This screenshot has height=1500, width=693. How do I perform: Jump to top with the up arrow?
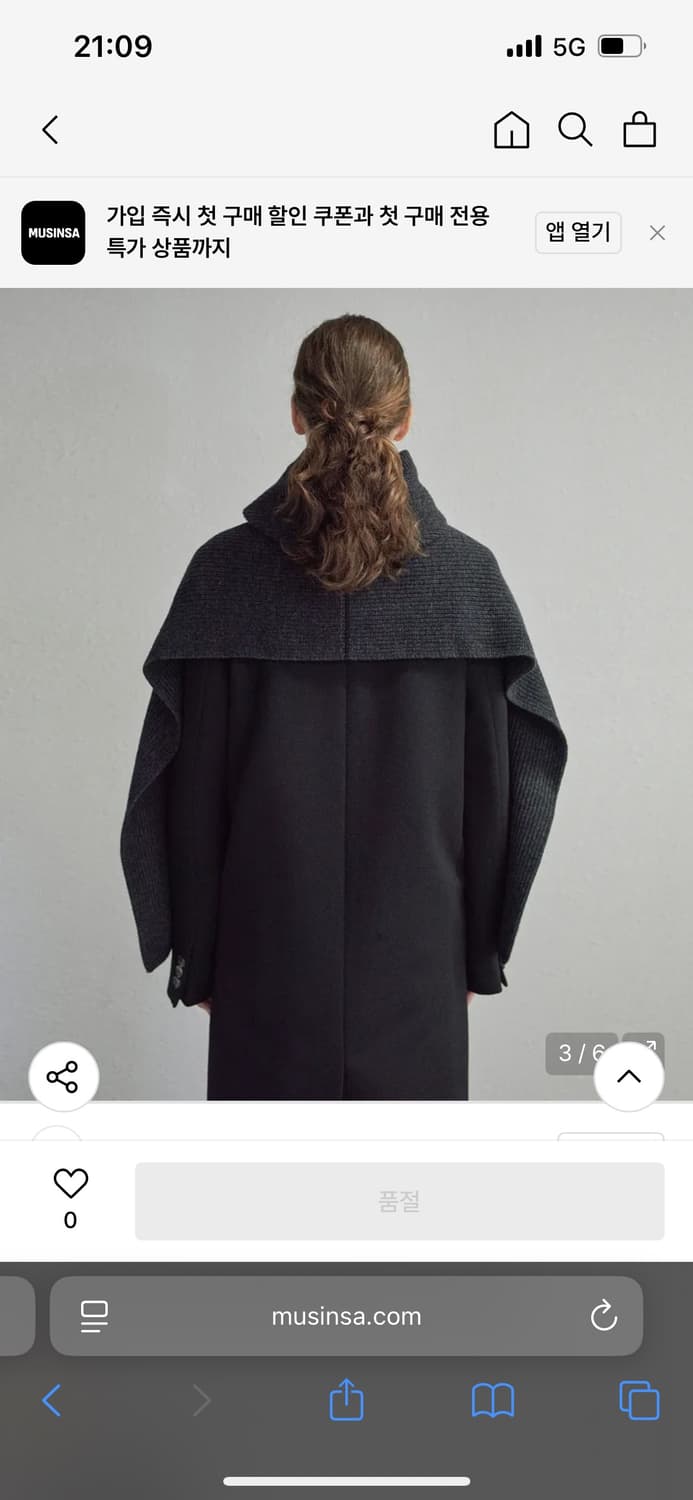(x=629, y=1077)
